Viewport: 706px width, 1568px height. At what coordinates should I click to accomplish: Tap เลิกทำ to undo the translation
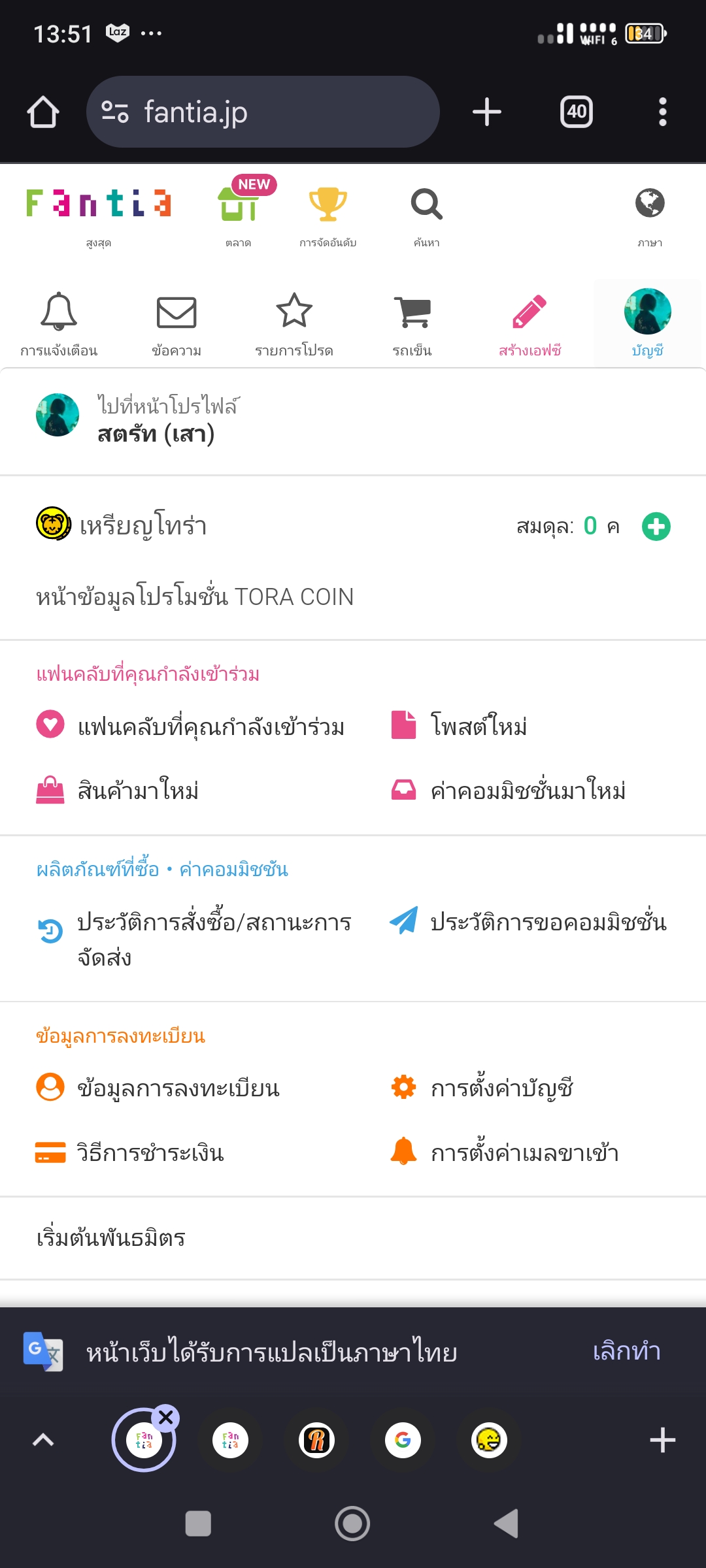[626, 1350]
